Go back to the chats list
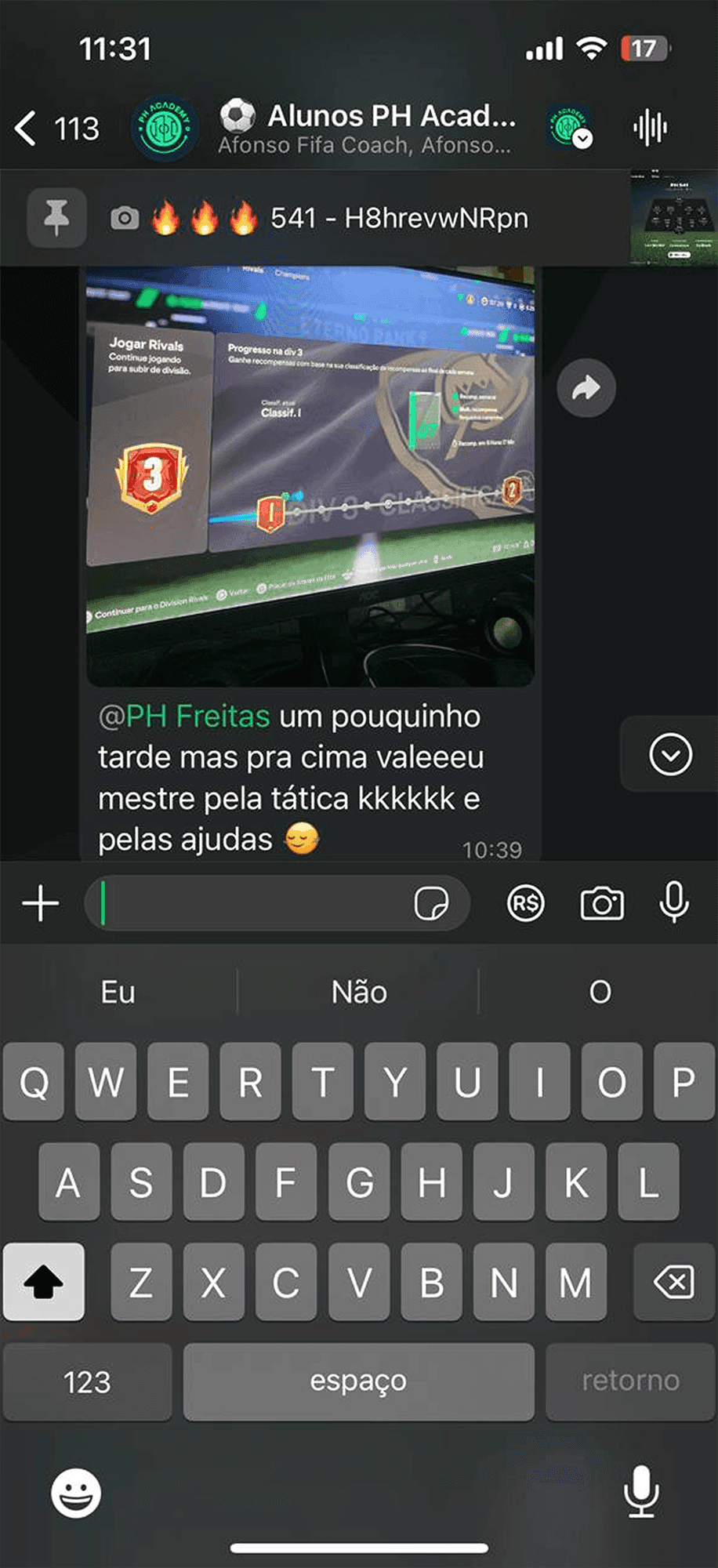The image size is (718, 1568). [56, 128]
